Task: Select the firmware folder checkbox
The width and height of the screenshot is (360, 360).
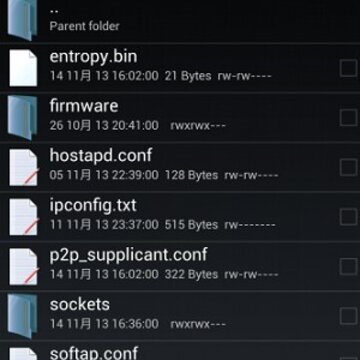Action: [349, 118]
